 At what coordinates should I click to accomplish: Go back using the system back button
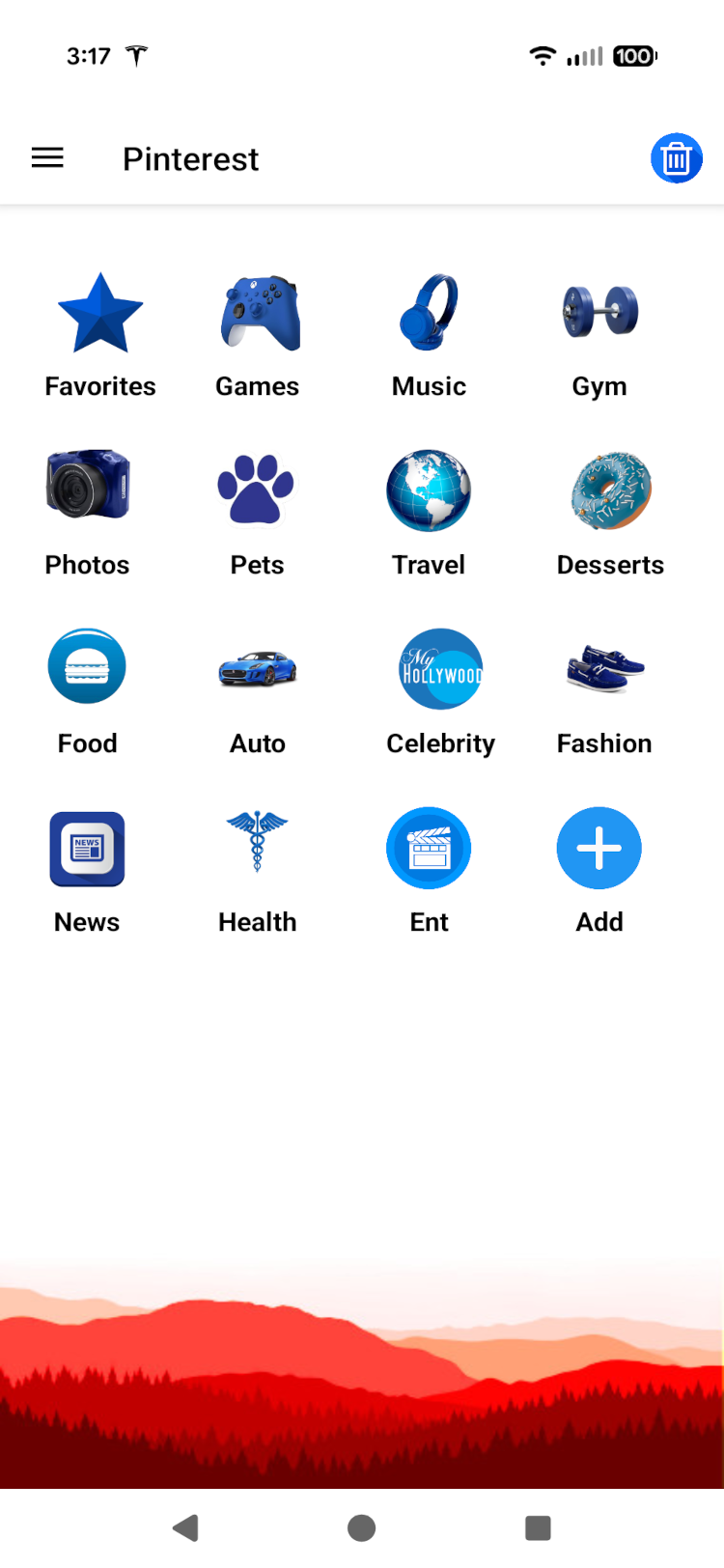[185, 1527]
